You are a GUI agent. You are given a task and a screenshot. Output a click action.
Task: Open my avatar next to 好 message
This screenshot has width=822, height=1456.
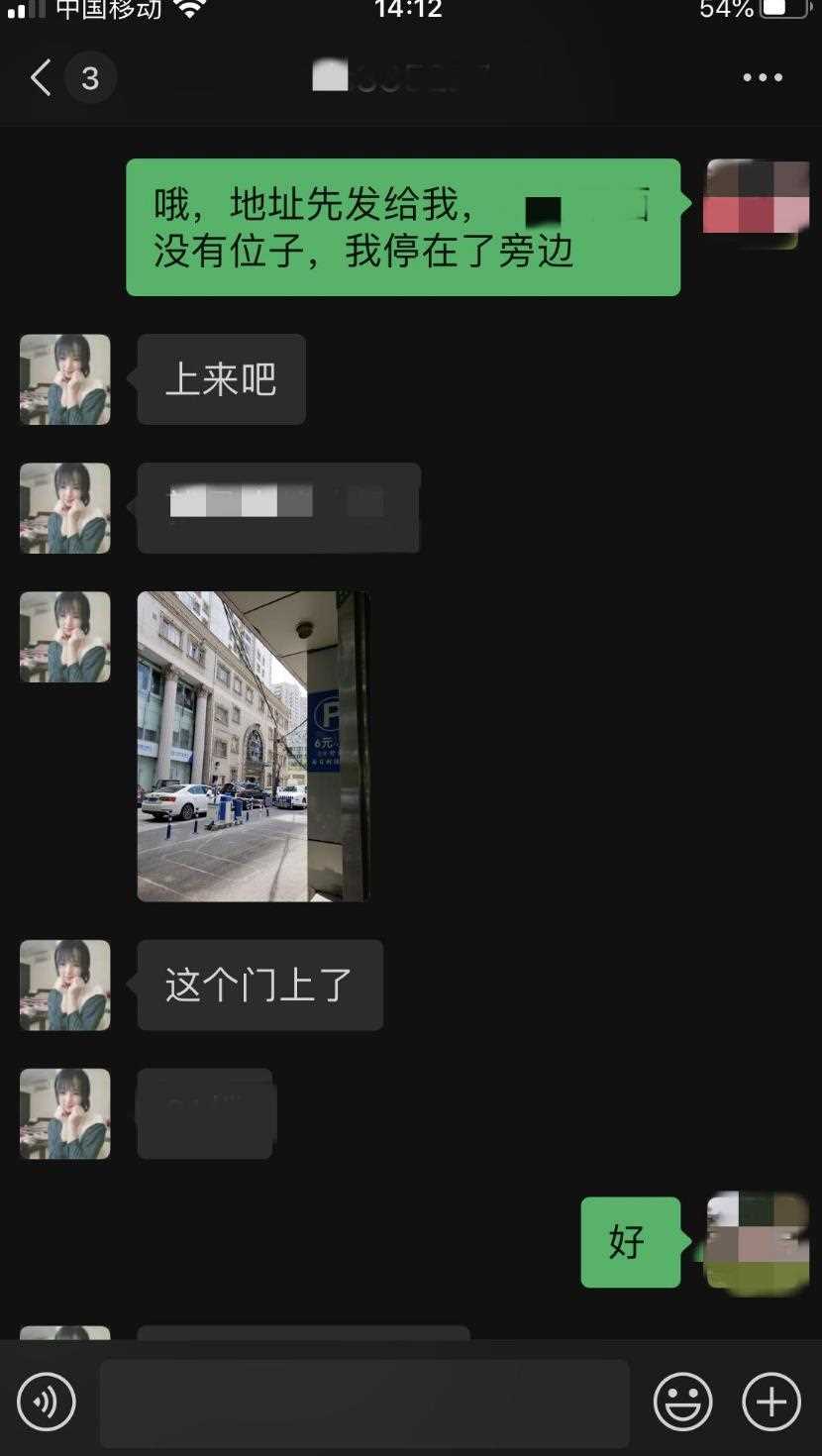coord(757,1242)
